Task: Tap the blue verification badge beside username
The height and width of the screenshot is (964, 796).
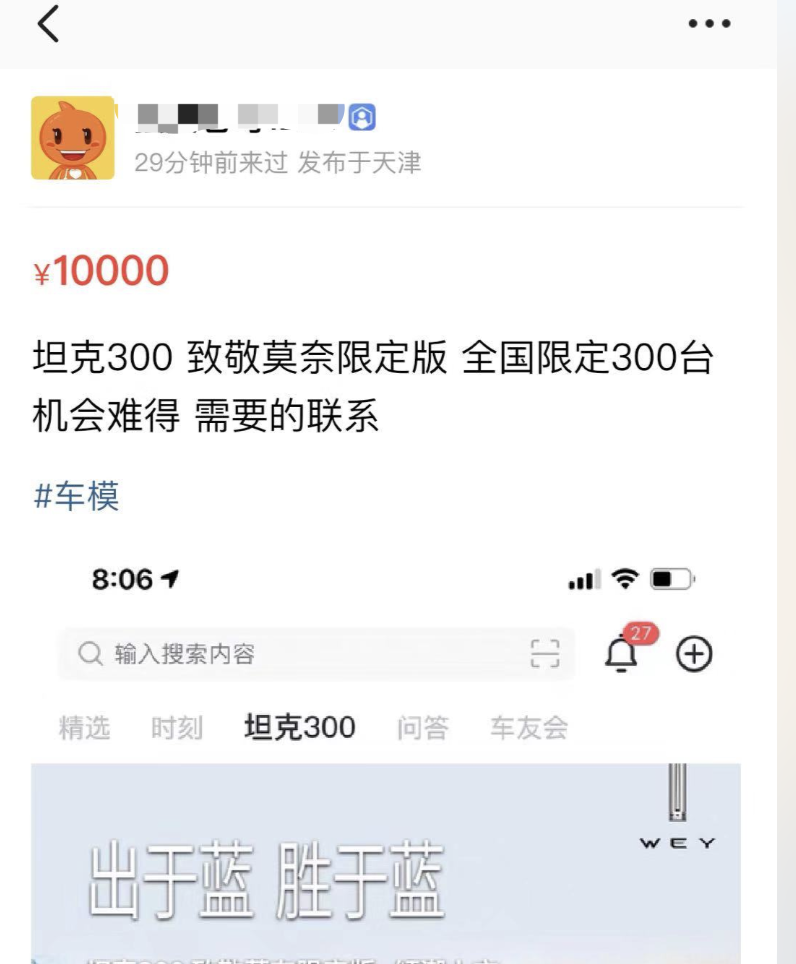Action: [364, 118]
